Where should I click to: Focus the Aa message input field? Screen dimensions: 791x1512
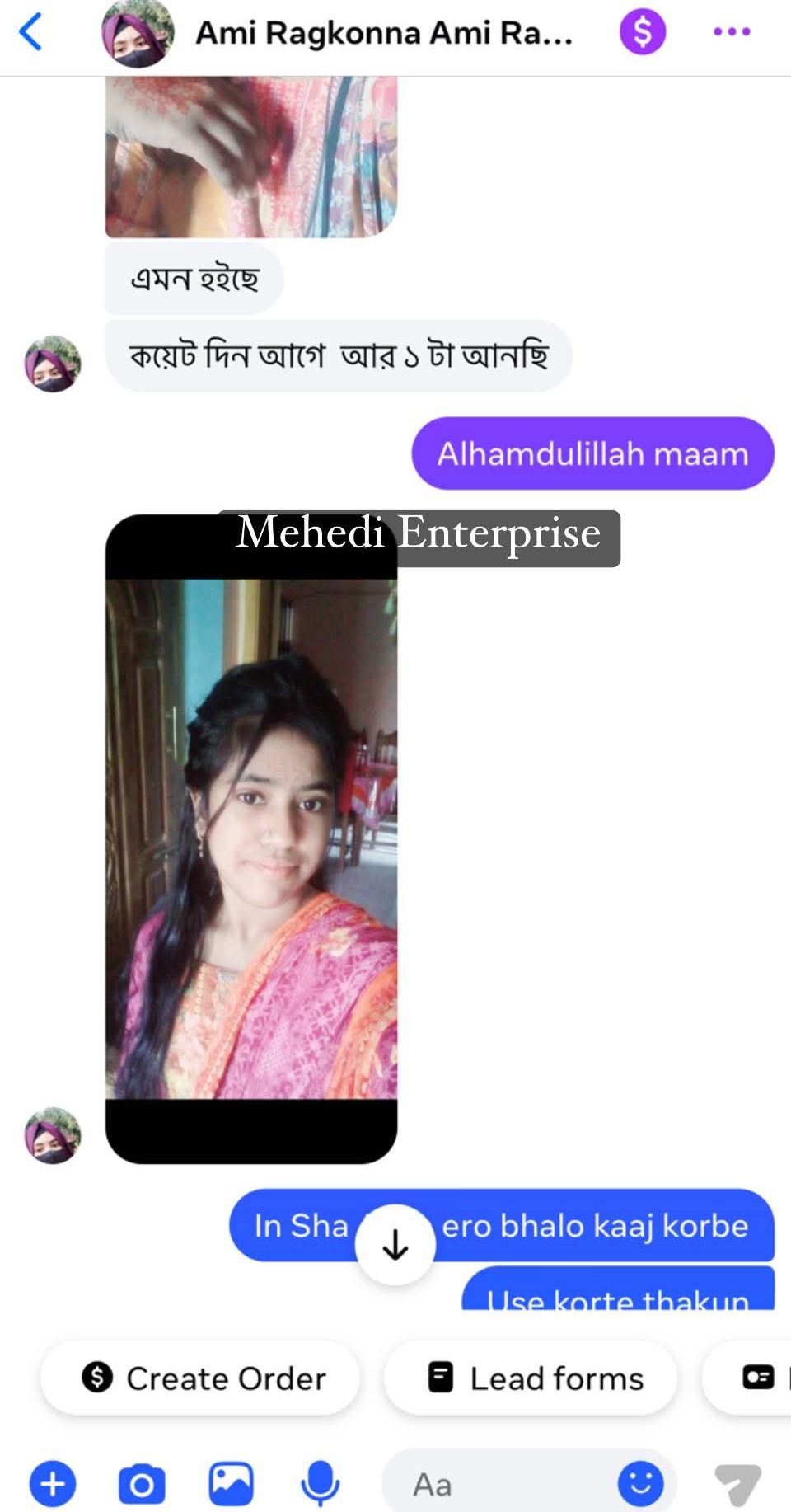pyautogui.click(x=494, y=1484)
